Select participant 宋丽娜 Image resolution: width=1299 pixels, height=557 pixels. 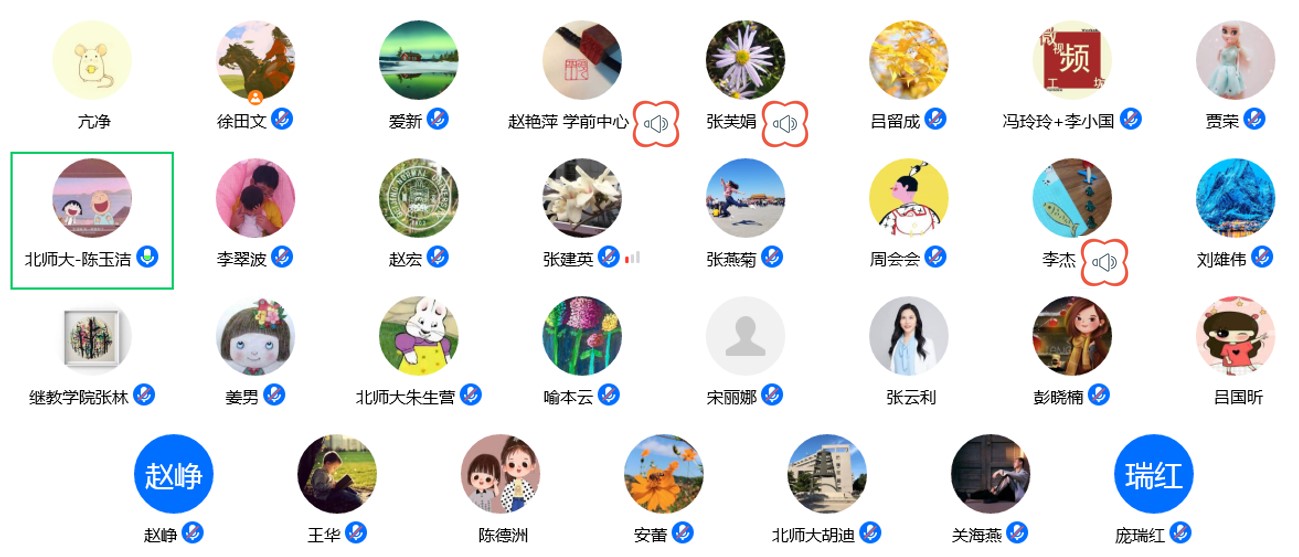(745, 336)
